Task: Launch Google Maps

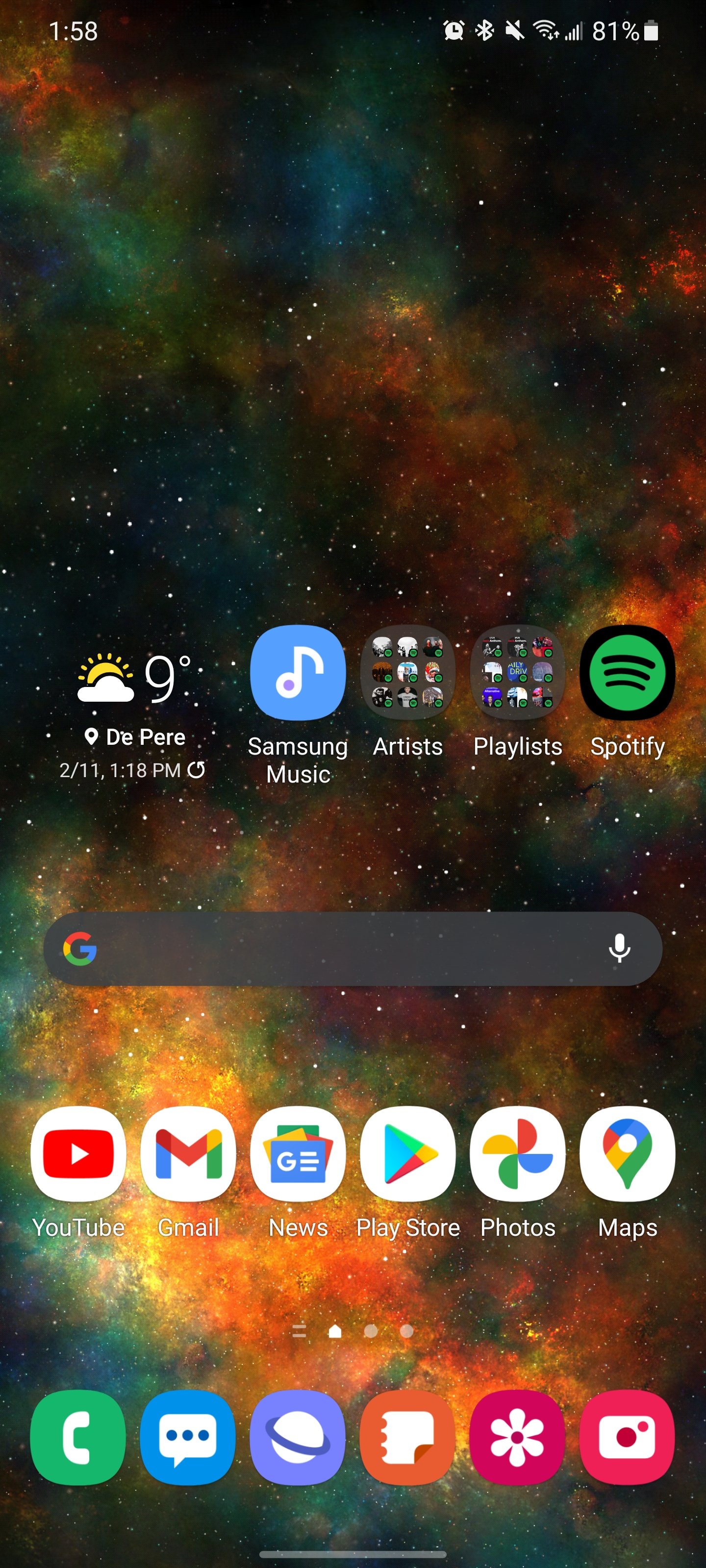Action: (x=628, y=1153)
